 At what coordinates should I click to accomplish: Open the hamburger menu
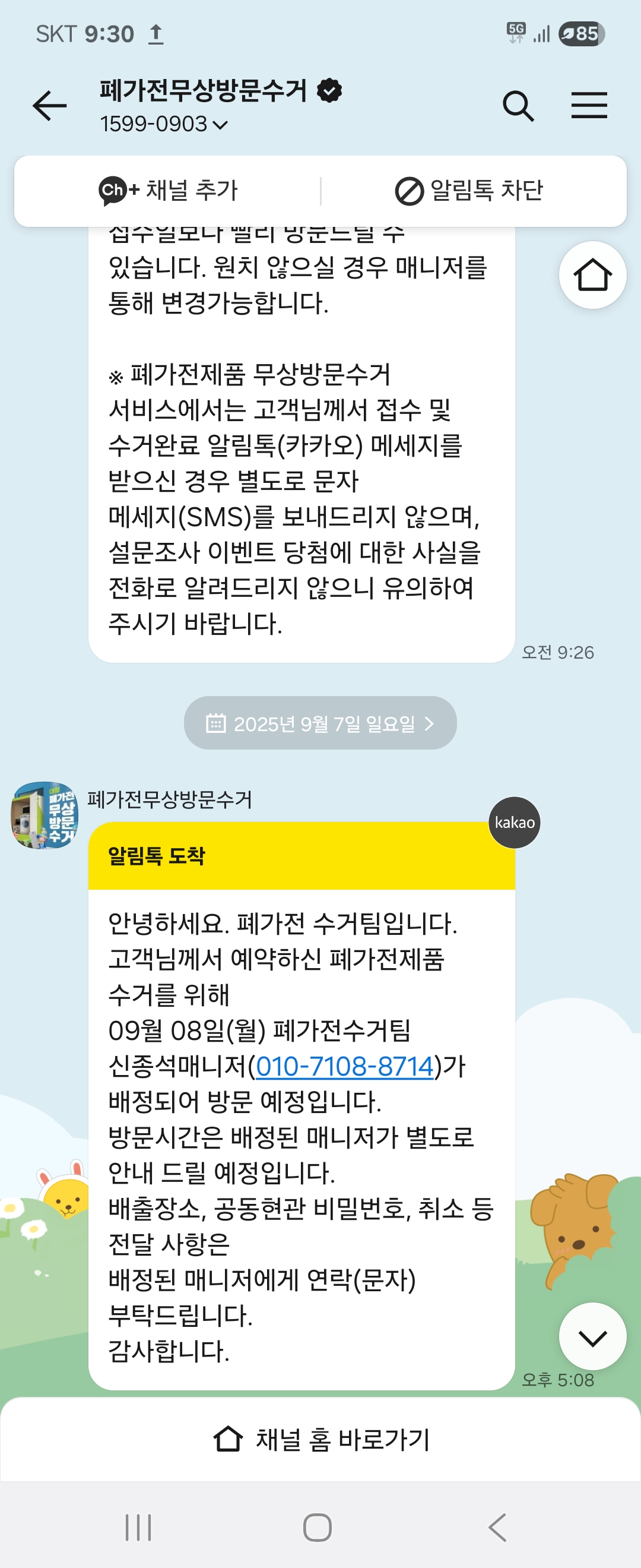pyautogui.click(x=589, y=106)
